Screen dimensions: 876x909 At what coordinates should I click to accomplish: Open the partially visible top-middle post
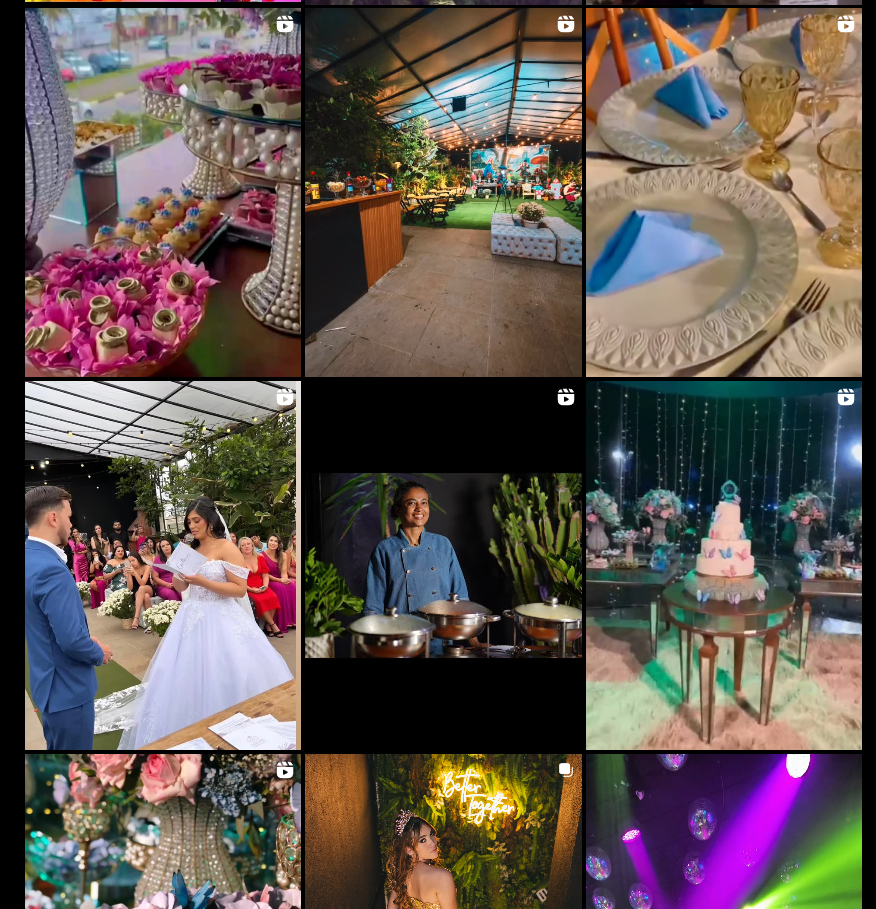pos(443,2)
